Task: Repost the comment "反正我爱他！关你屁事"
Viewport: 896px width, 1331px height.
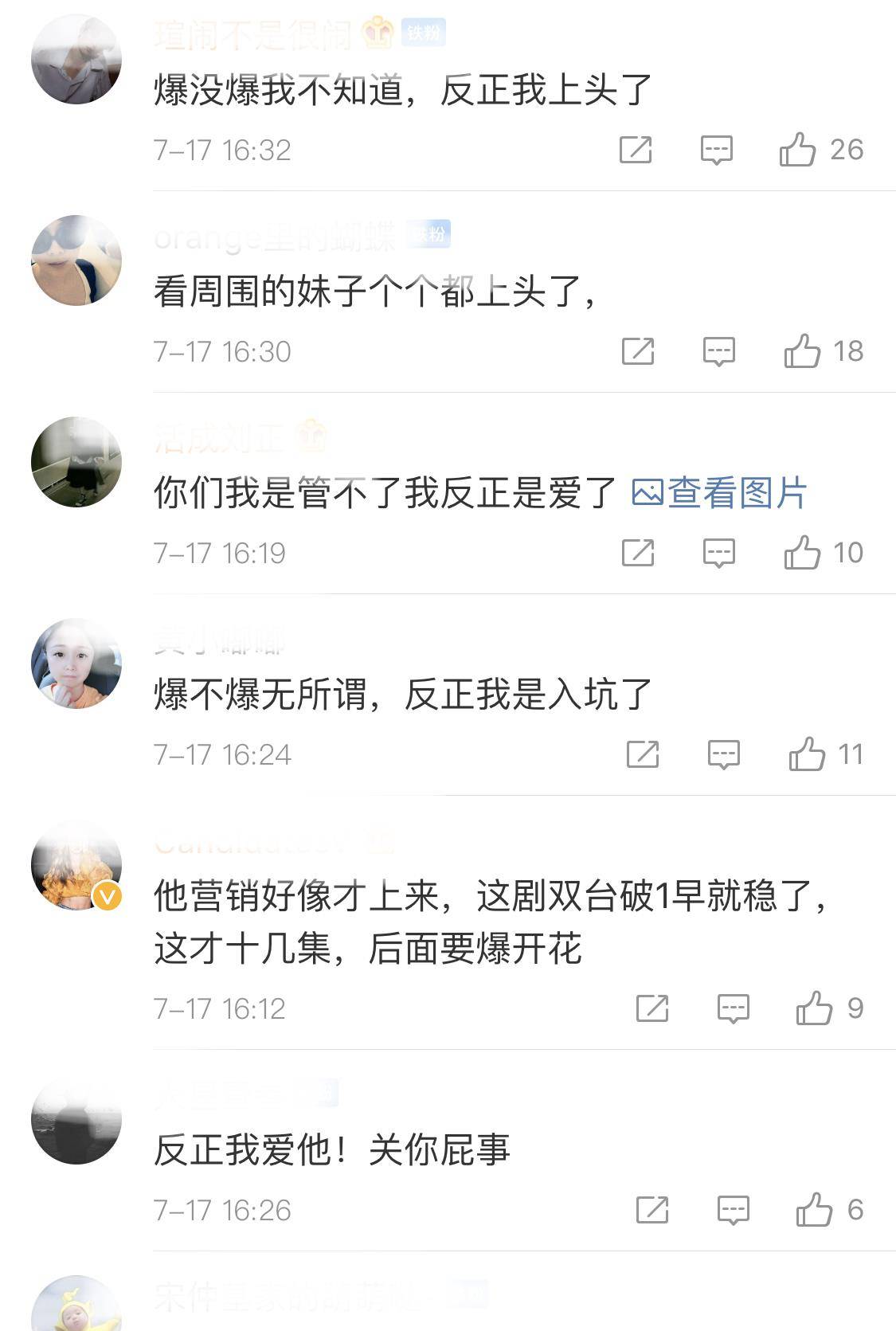Action: (x=652, y=1210)
